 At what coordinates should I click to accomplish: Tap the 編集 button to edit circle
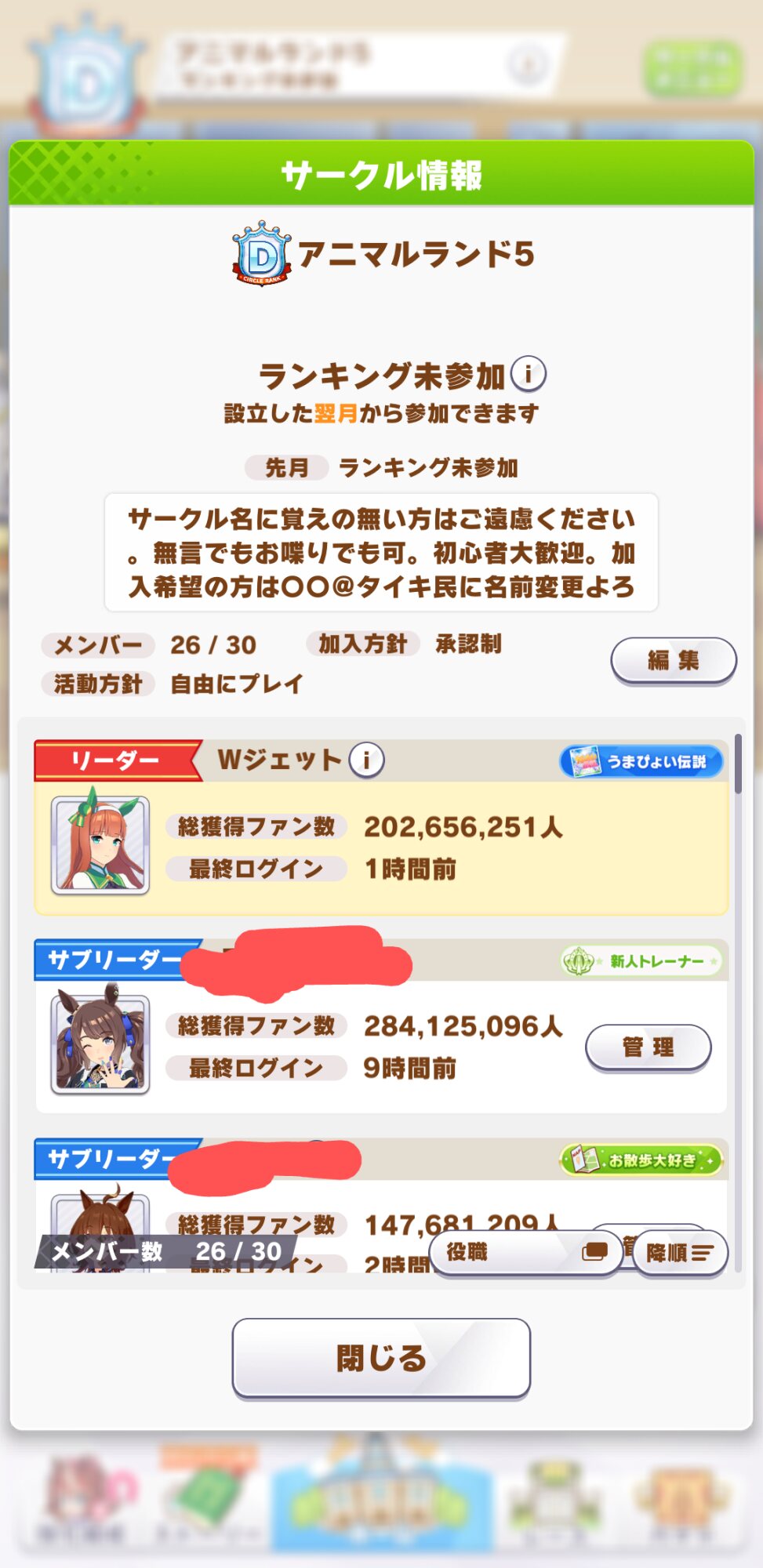click(673, 660)
